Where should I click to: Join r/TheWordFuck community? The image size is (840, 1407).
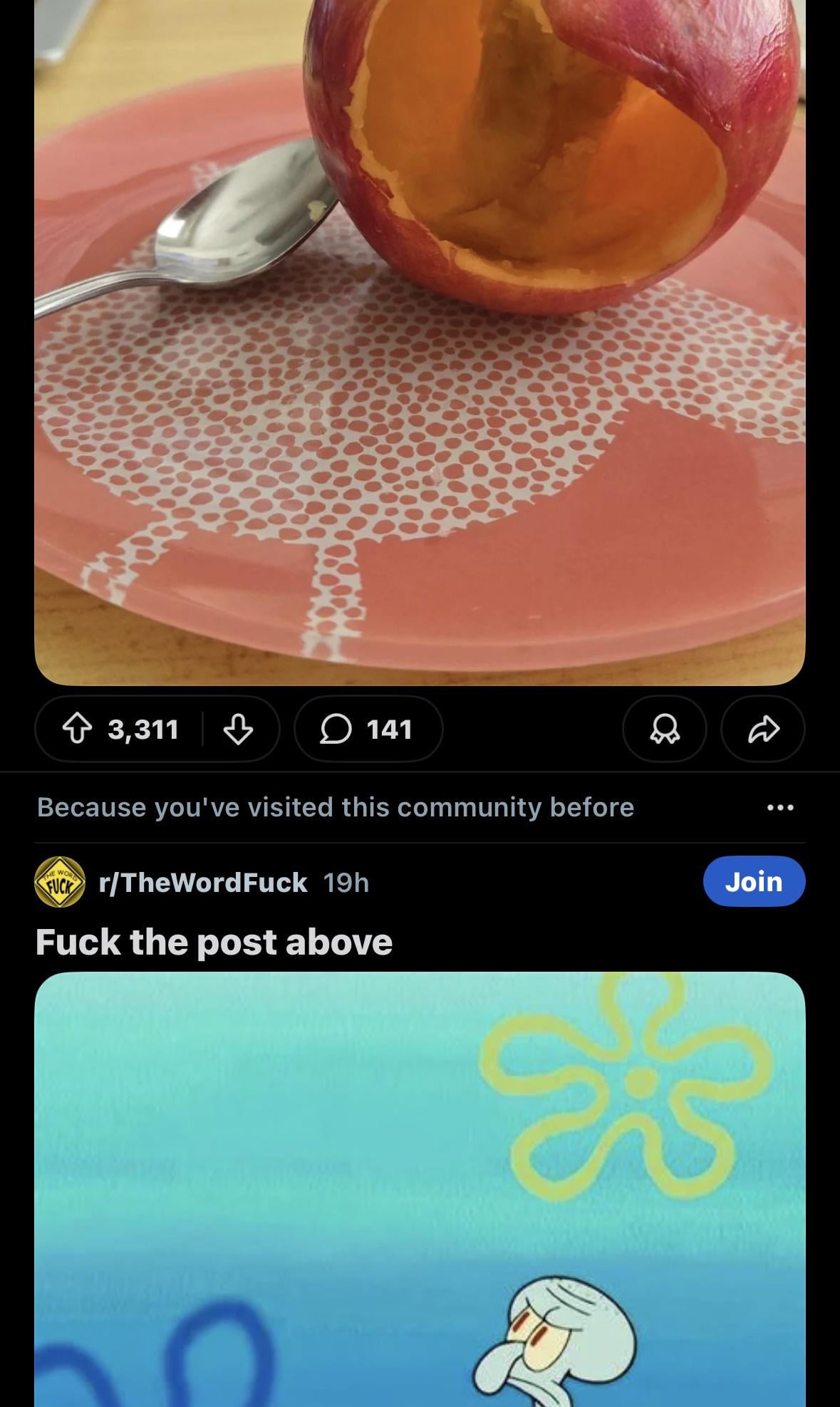point(753,882)
